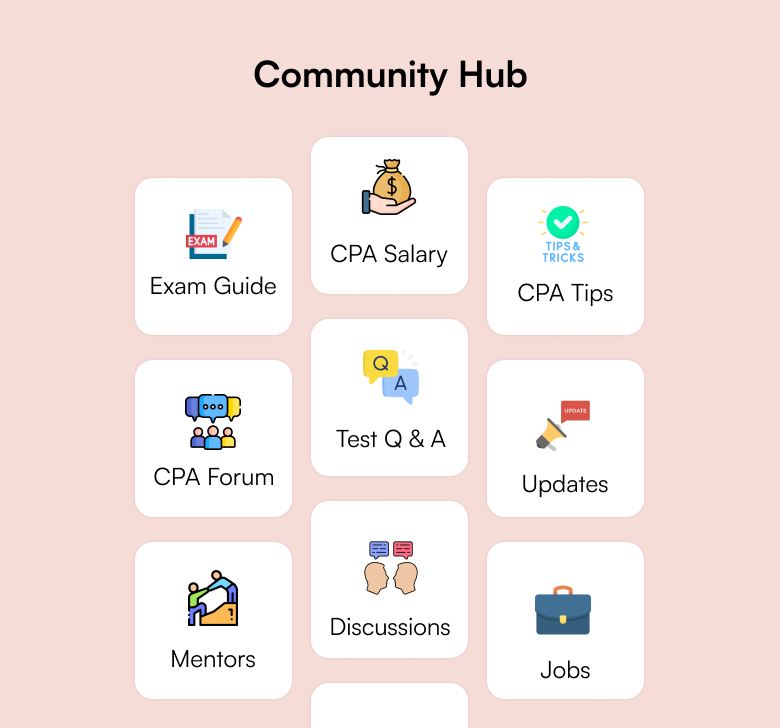Open the Test Q & A card

[389, 397]
